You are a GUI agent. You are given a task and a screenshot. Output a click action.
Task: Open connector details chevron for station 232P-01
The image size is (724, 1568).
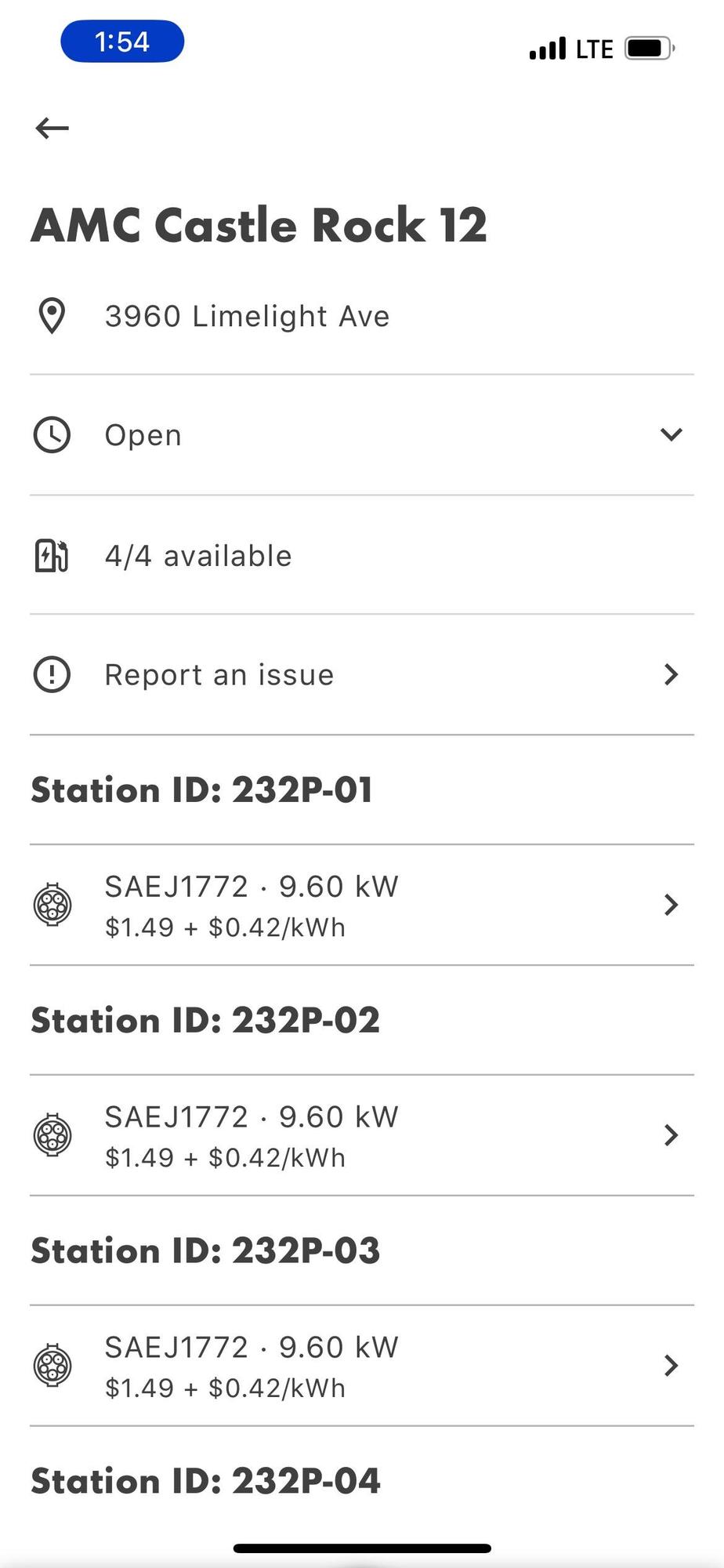671,904
